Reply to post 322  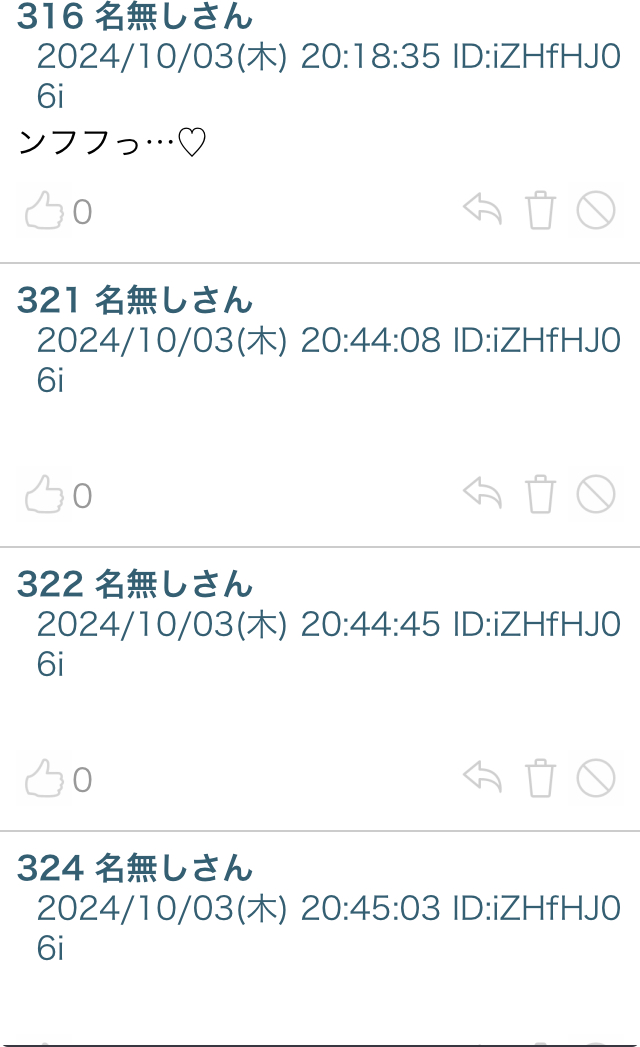click(482, 777)
